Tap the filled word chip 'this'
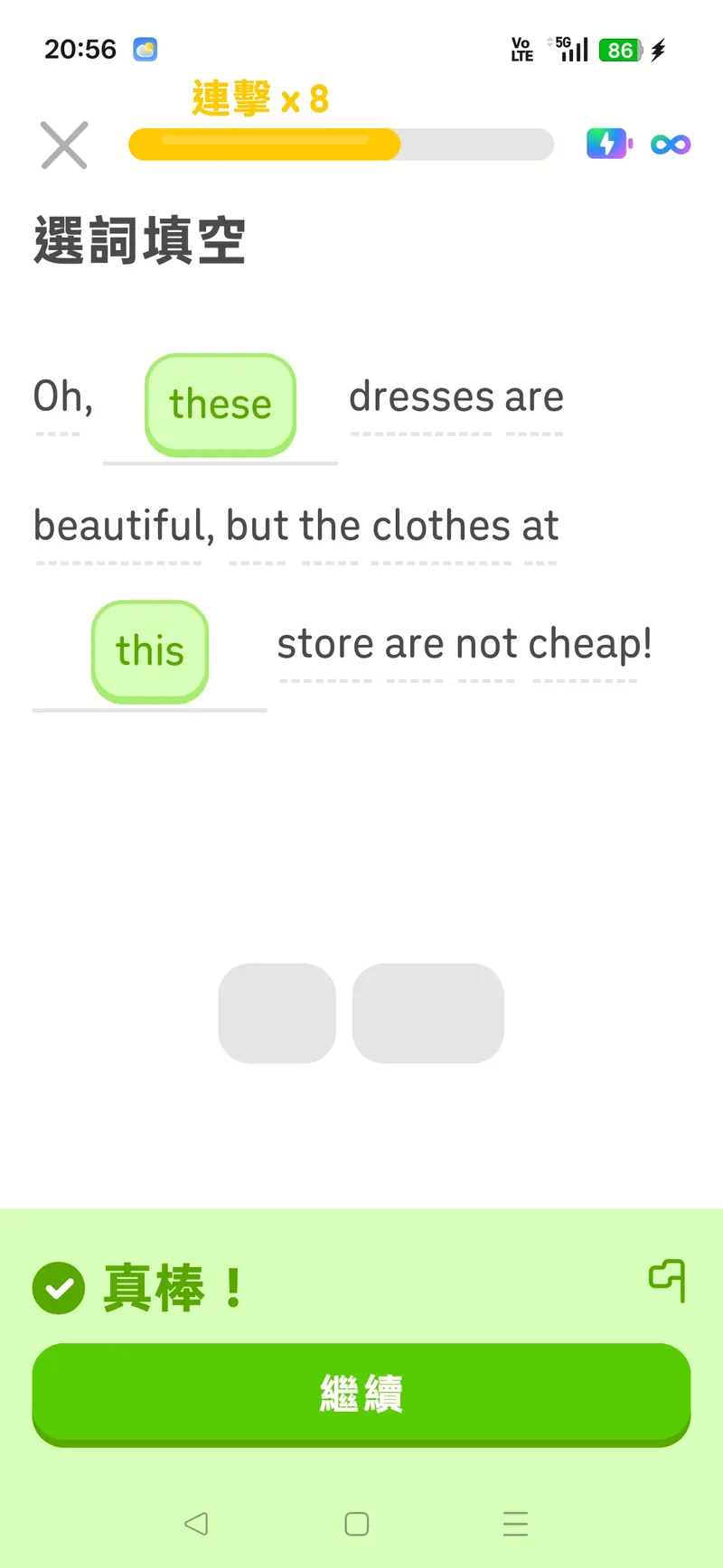Image resolution: width=723 pixels, height=1568 pixels. 150,651
